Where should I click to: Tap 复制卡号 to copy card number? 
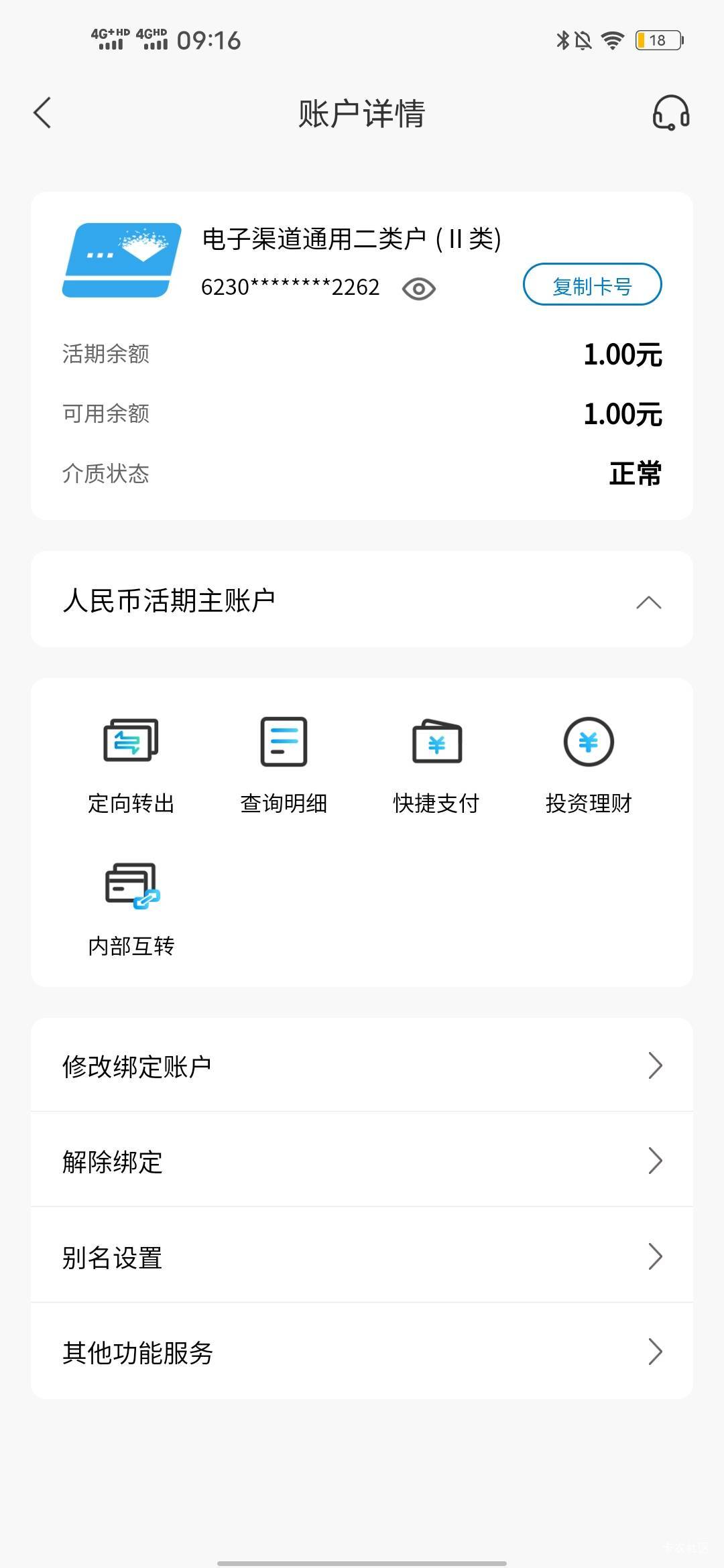pos(592,285)
